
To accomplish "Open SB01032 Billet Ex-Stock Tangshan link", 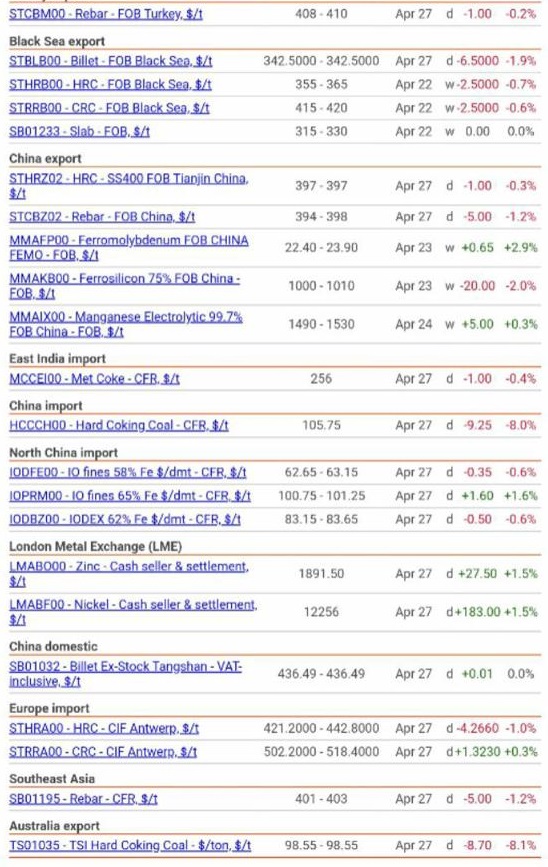I will click(x=126, y=674).
